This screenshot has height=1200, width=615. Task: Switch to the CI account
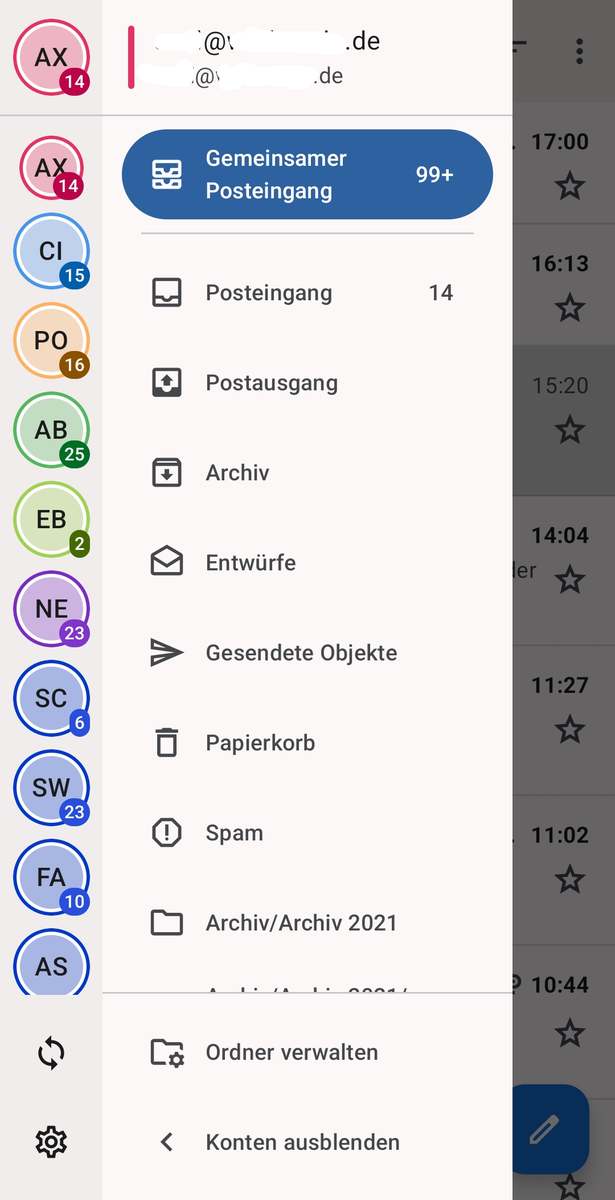51,252
